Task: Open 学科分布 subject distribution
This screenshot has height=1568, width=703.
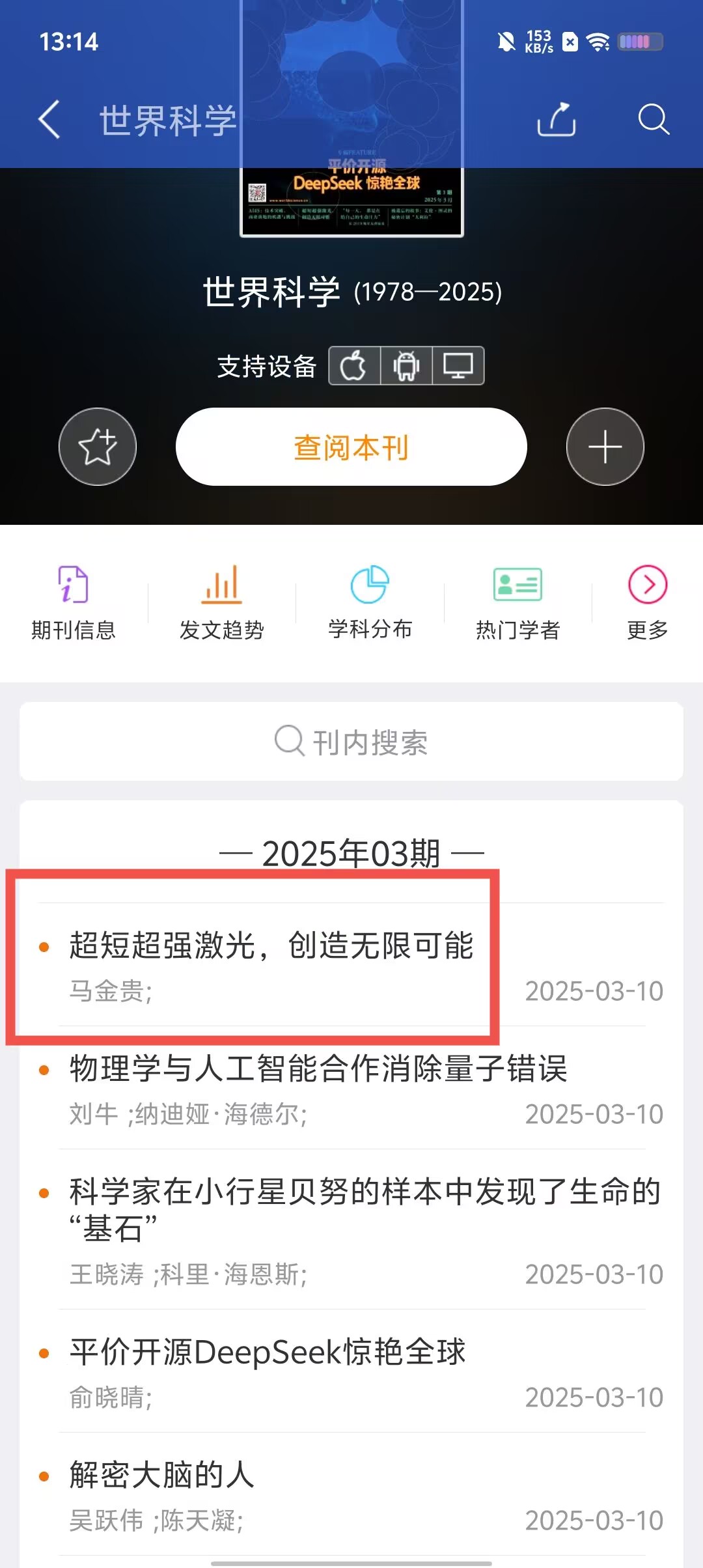Action: (x=370, y=603)
